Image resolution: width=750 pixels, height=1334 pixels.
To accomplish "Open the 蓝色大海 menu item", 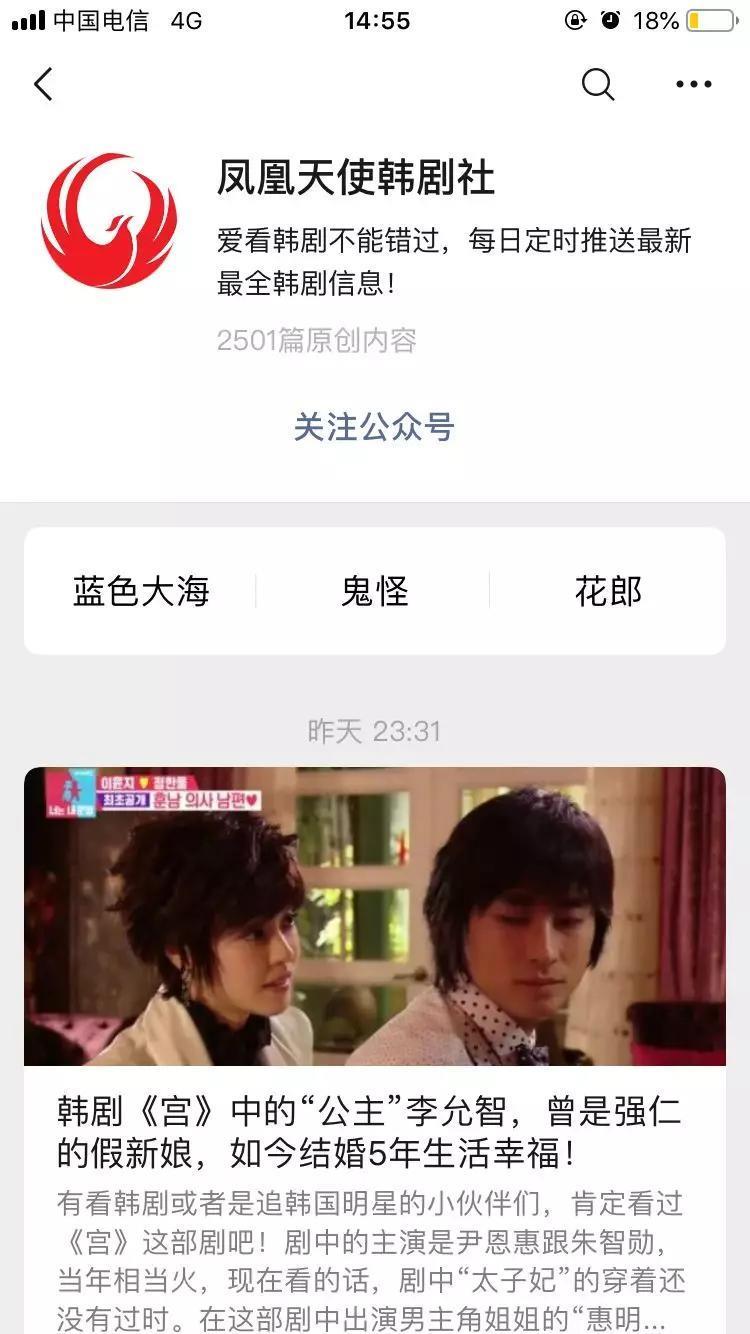I will tap(141, 591).
